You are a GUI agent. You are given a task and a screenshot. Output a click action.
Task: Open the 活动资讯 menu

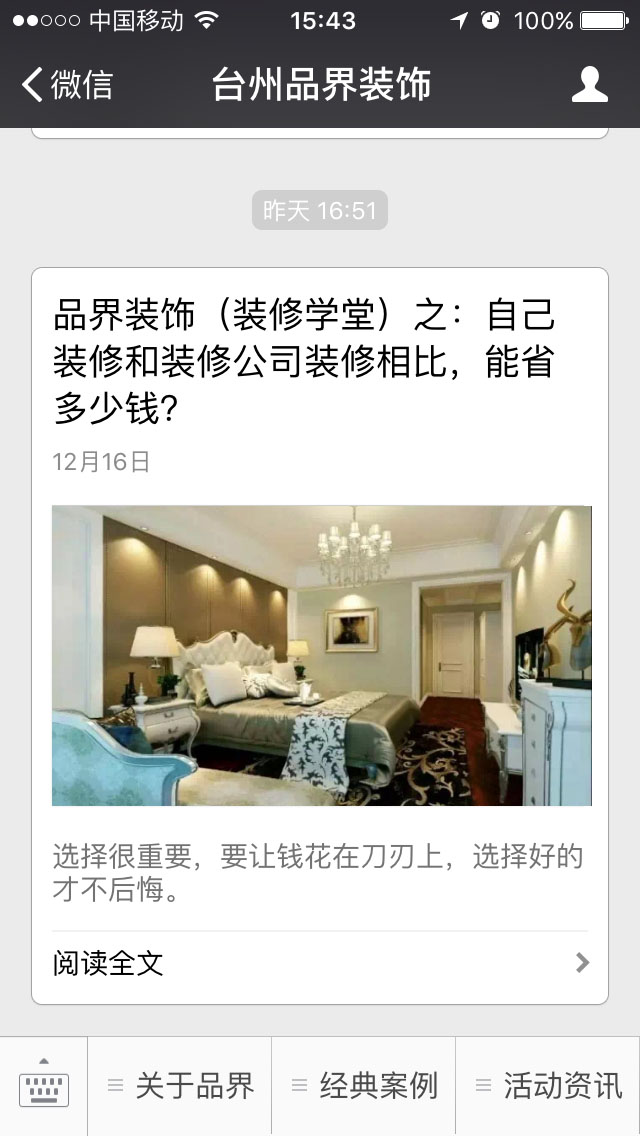[548, 1086]
